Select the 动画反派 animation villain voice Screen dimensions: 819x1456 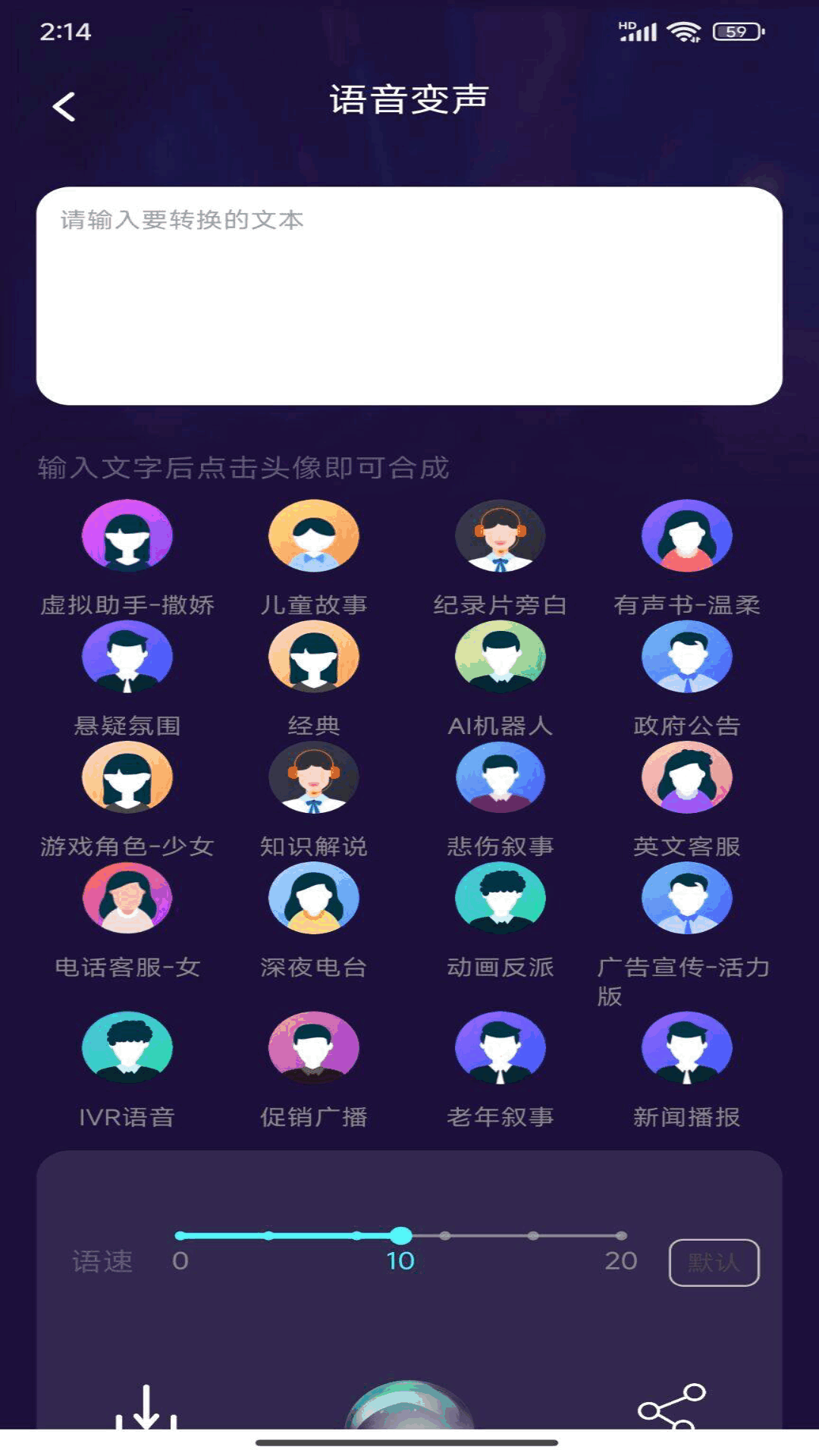tap(500, 898)
